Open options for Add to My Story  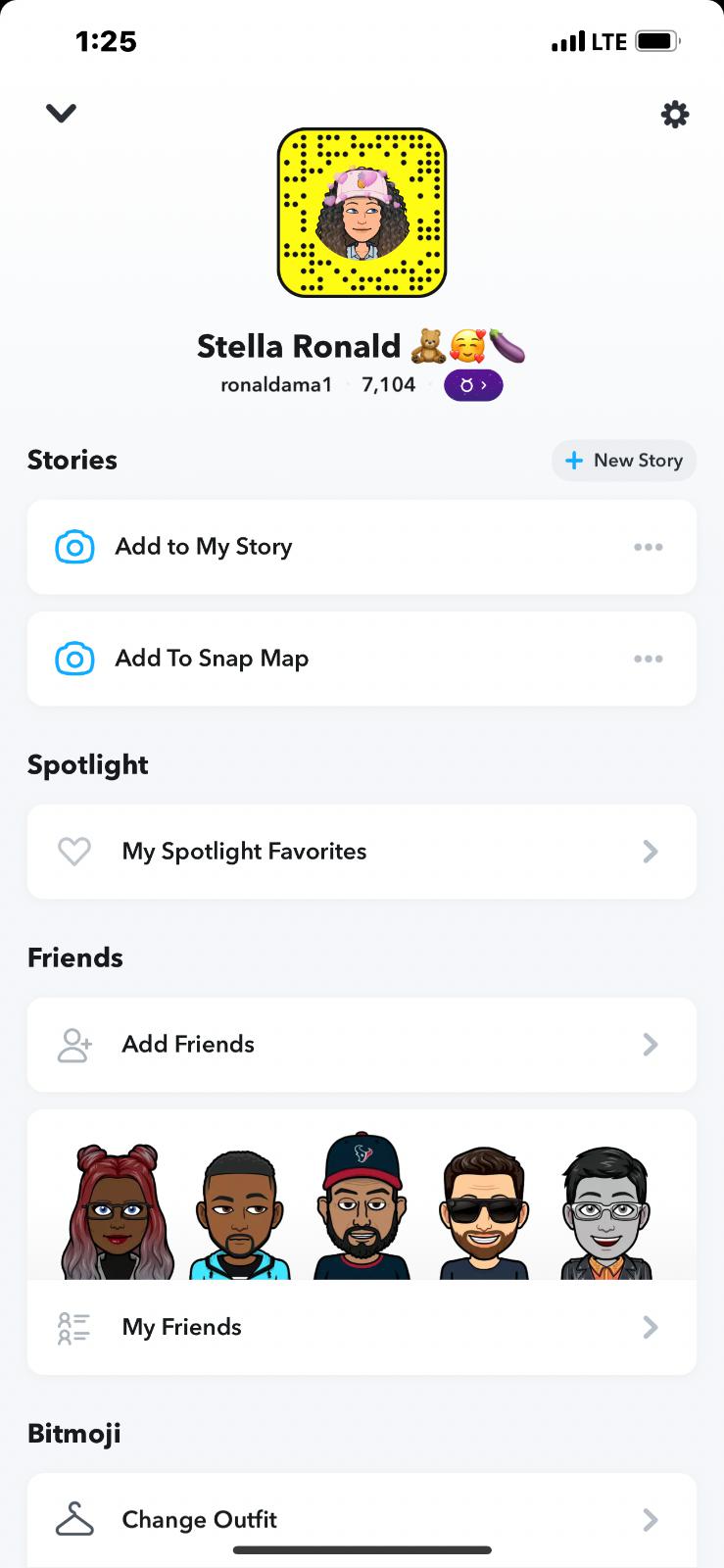click(648, 547)
